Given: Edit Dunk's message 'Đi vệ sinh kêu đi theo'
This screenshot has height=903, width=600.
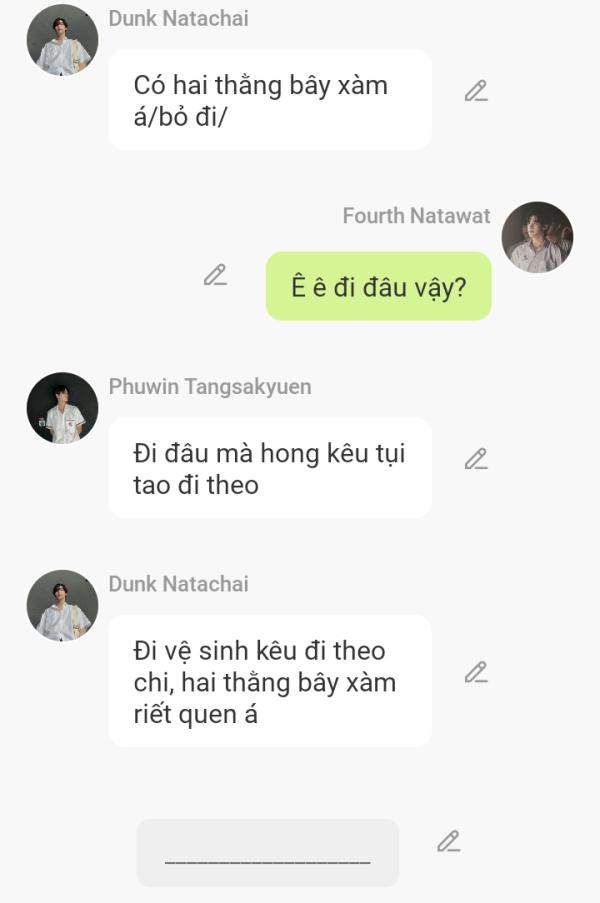Looking at the screenshot, I should [476, 672].
